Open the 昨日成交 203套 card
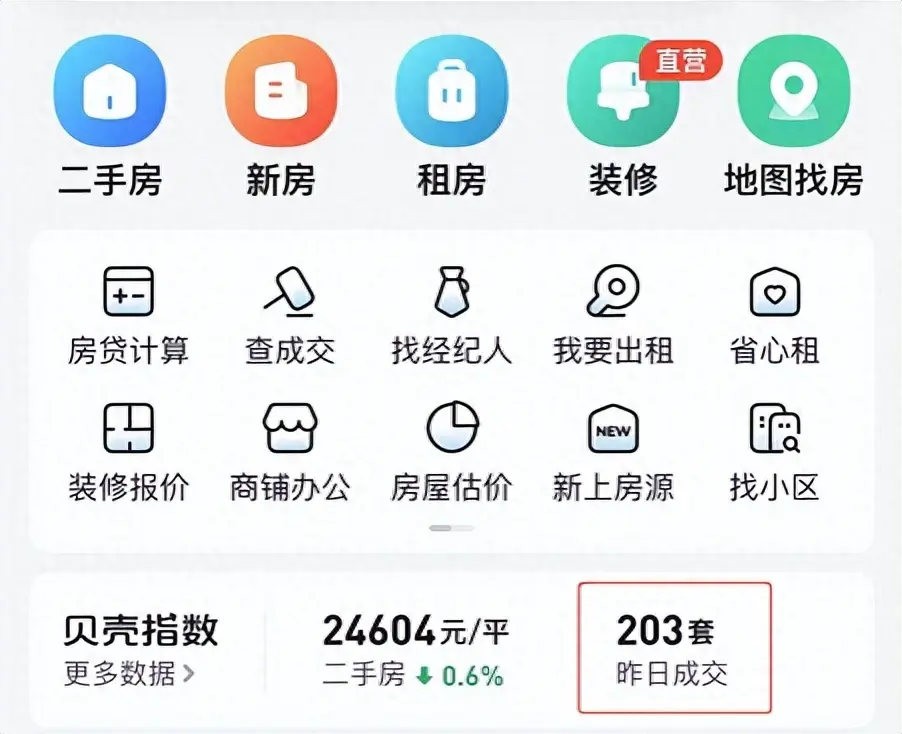This screenshot has width=902, height=734. pyautogui.click(x=674, y=648)
